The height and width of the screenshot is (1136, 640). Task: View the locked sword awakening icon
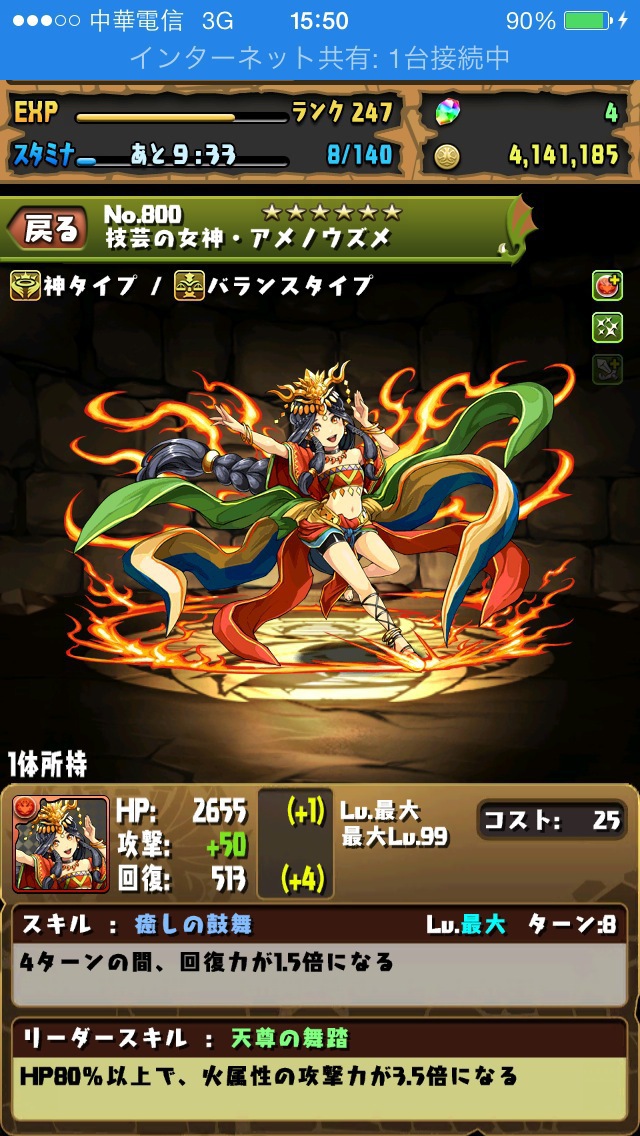(x=607, y=368)
